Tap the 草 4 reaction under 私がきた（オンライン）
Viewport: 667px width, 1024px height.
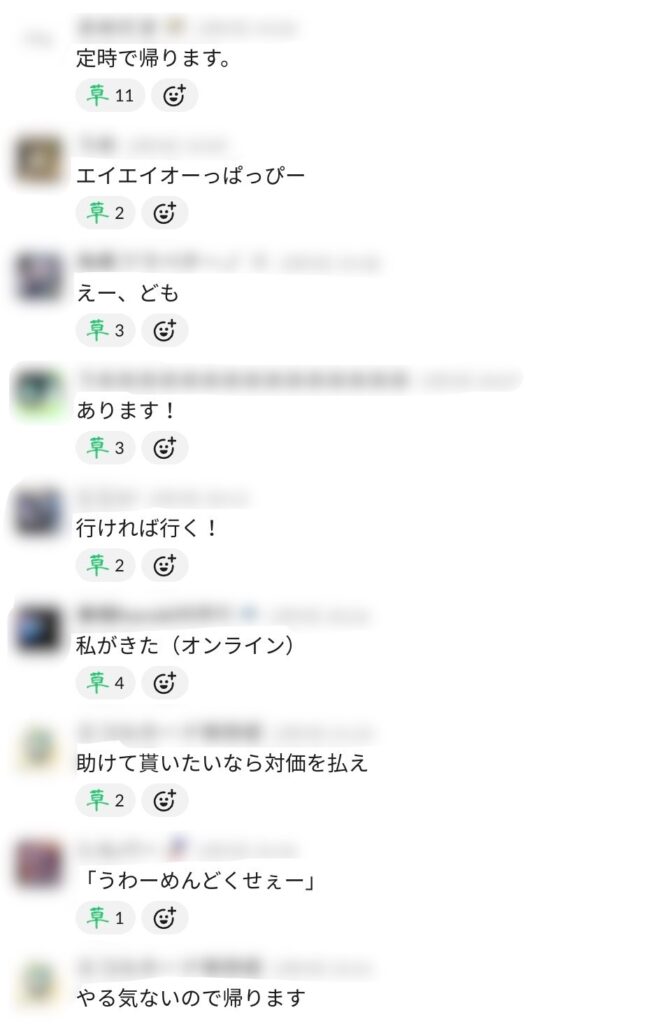pos(105,683)
